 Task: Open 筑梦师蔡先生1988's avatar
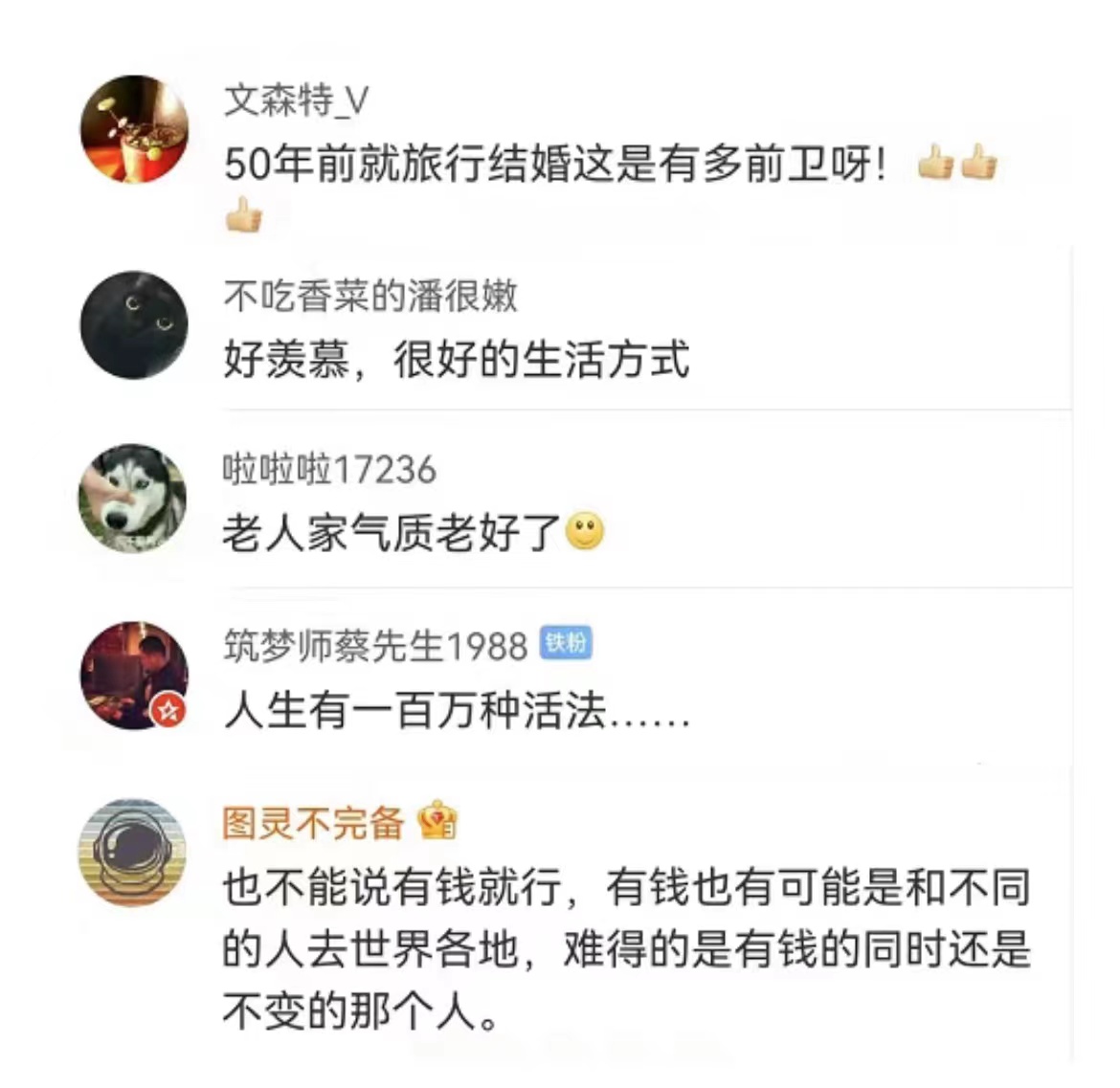pos(134,676)
